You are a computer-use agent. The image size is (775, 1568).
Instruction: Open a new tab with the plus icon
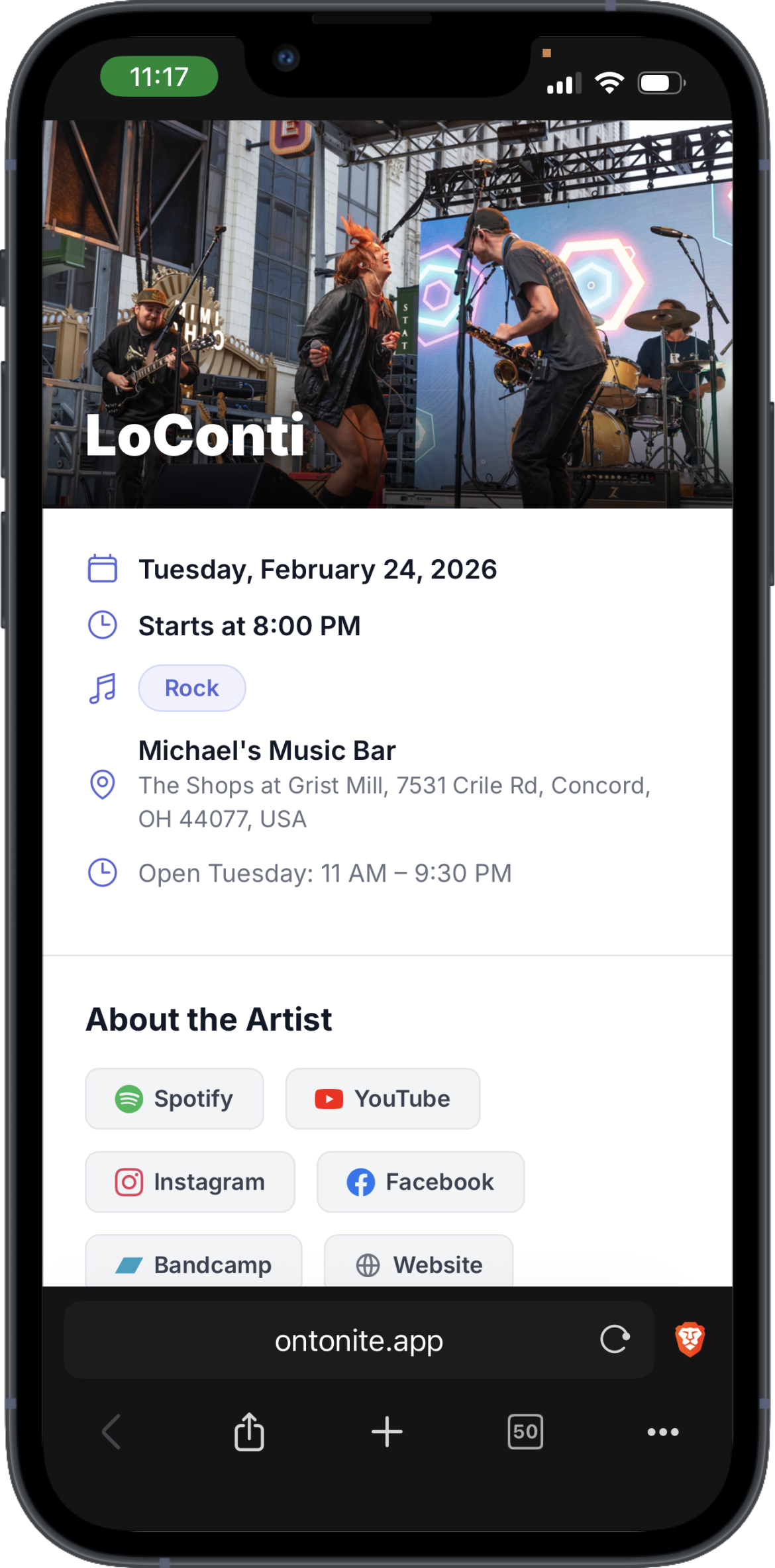pyautogui.click(x=387, y=1431)
